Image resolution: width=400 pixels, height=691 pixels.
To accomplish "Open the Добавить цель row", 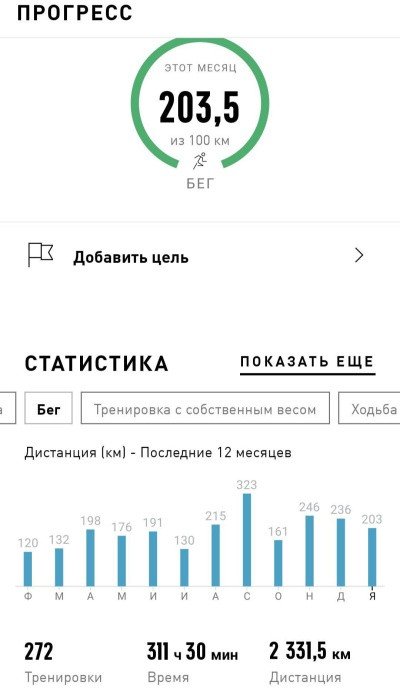I will pos(200,256).
